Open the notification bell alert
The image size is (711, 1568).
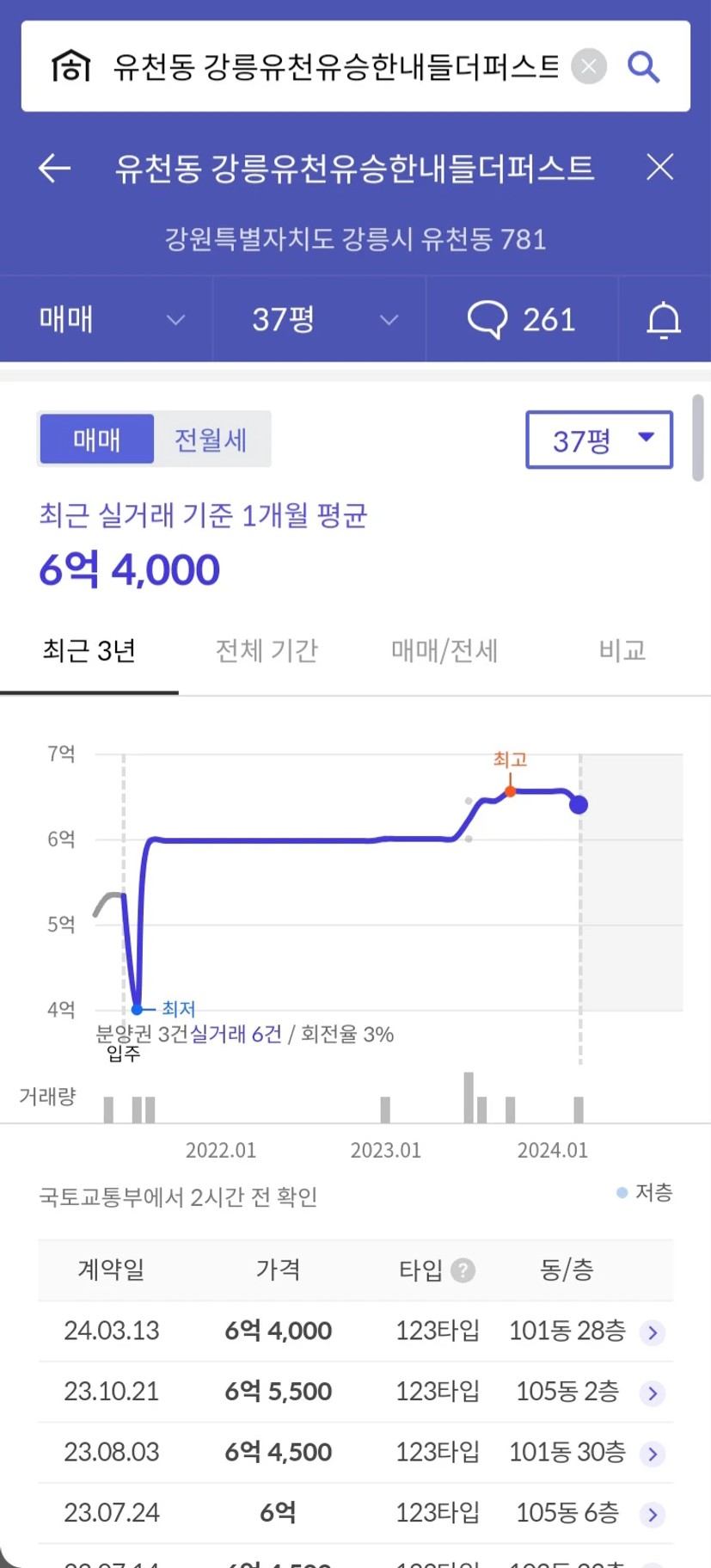point(664,319)
